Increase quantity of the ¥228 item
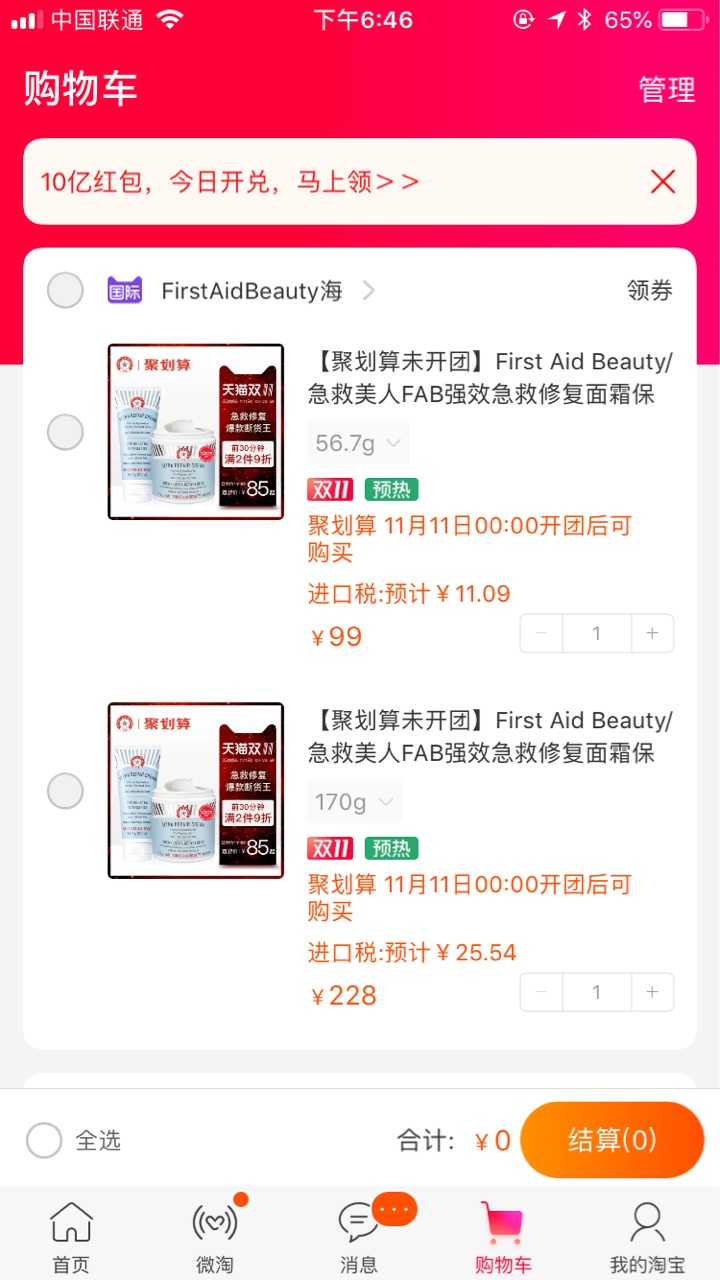 click(x=652, y=992)
